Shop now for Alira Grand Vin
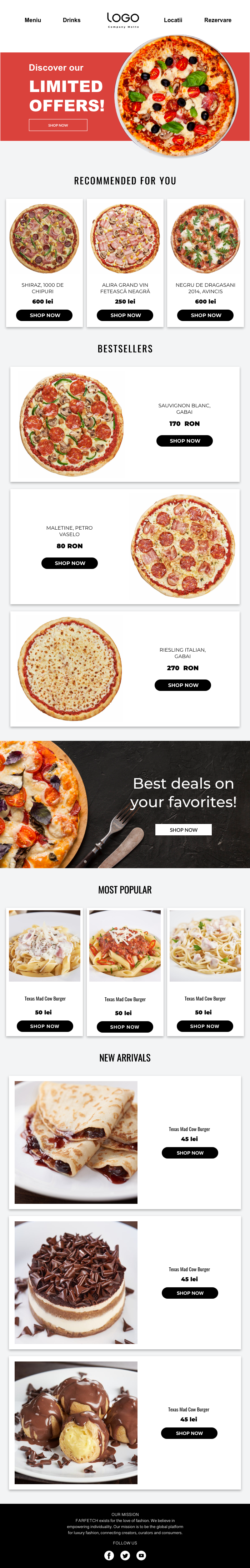Screen dimensions: 250x1568 125,315
